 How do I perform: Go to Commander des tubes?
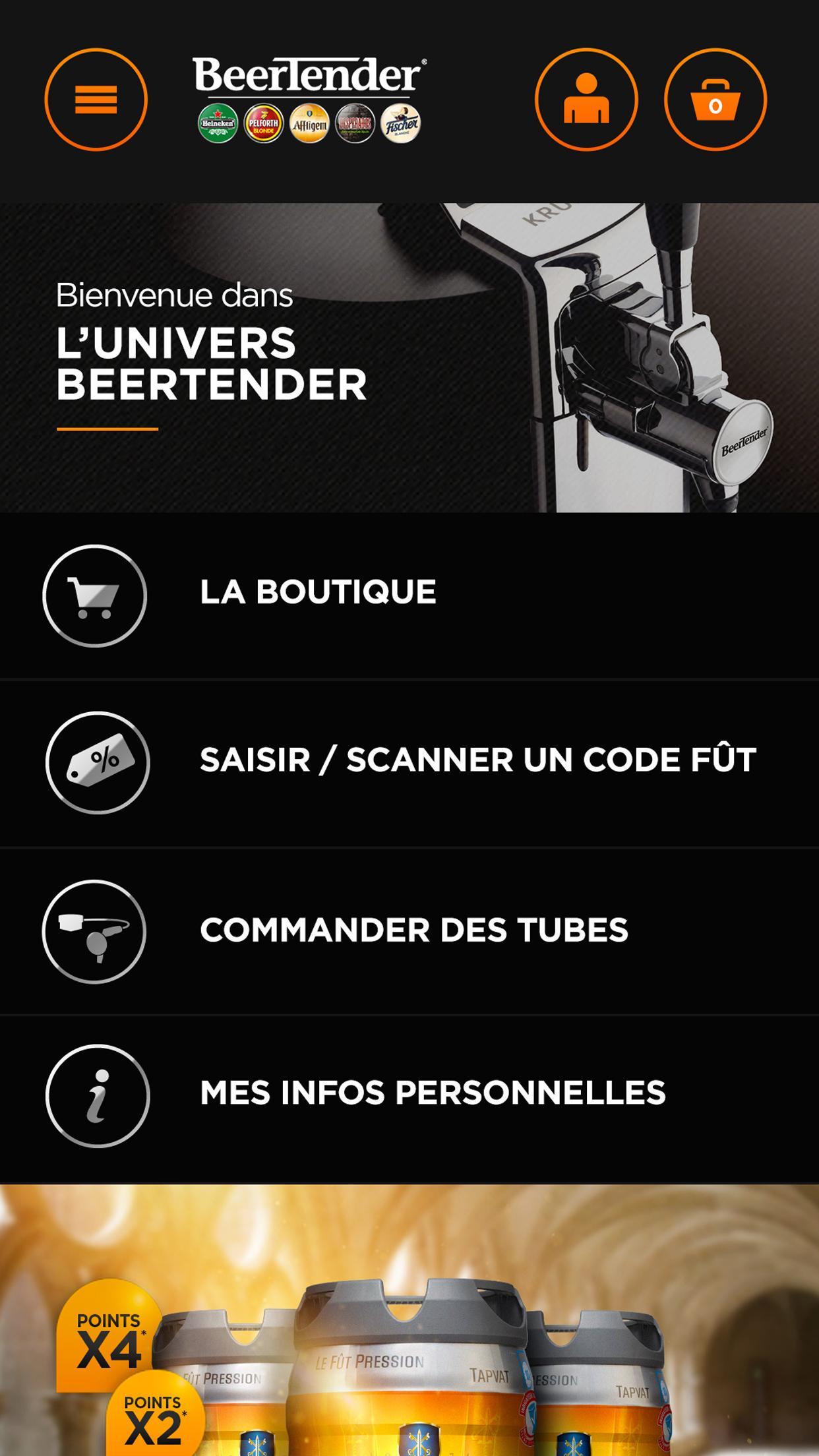point(409,930)
